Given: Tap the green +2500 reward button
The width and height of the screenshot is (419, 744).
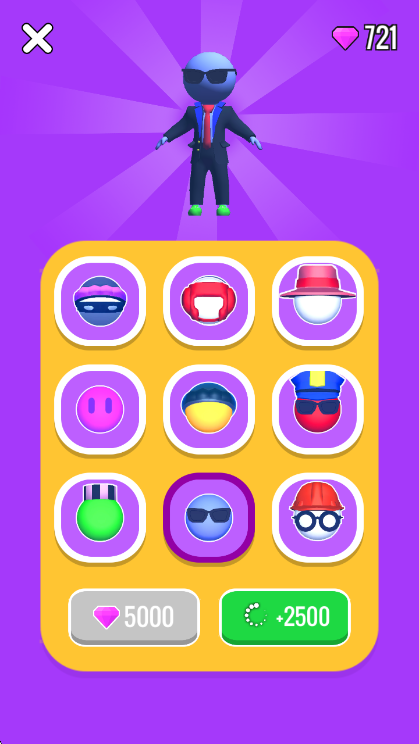Looking at the screenshot, I should pyautogui.click(x=285, y=617).
